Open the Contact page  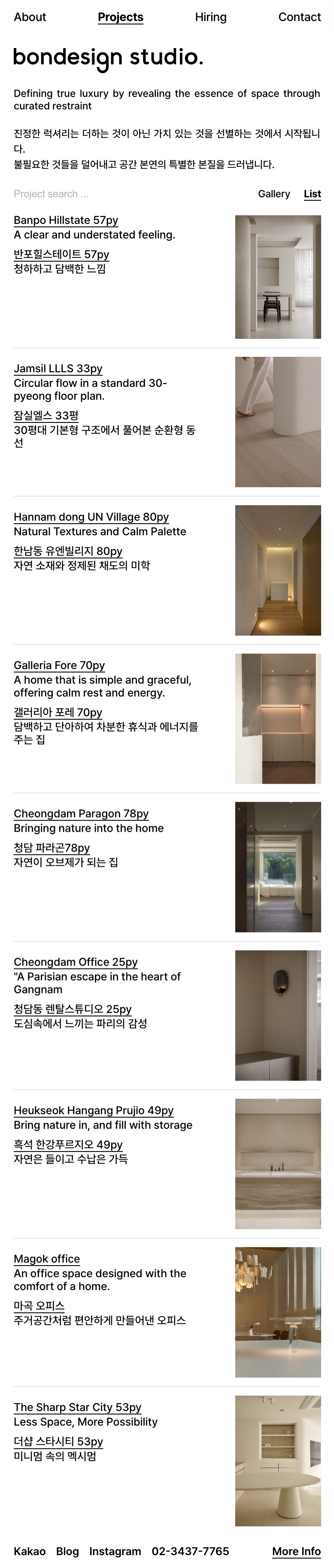299,17
